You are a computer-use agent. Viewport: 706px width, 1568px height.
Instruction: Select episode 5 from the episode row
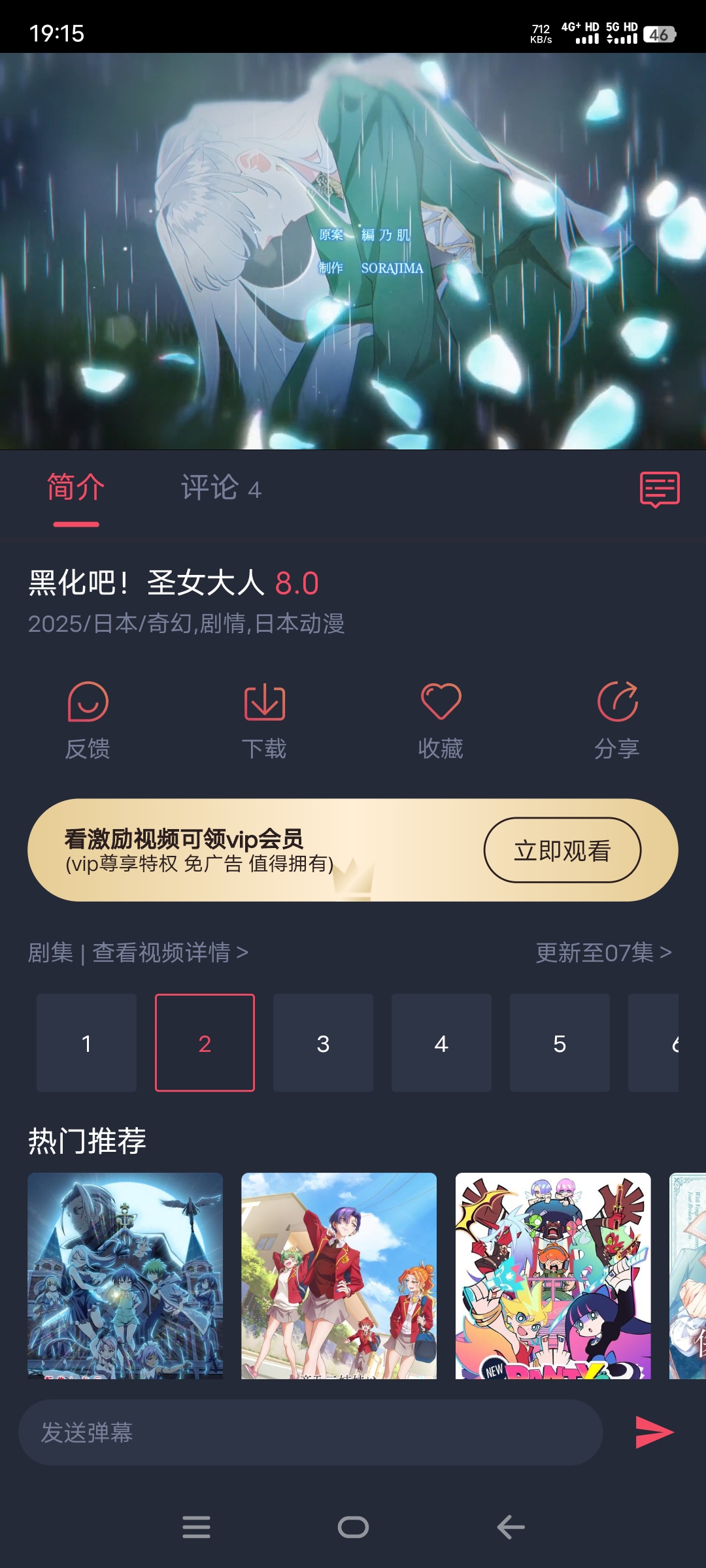(560, 1042)
